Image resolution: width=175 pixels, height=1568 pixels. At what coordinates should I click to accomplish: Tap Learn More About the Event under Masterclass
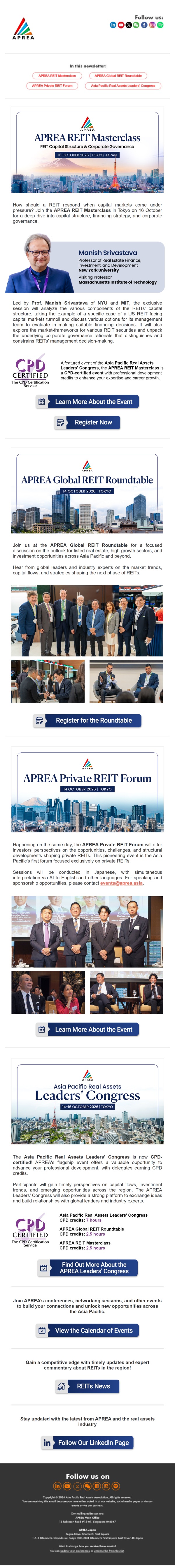tap(87, 402)
